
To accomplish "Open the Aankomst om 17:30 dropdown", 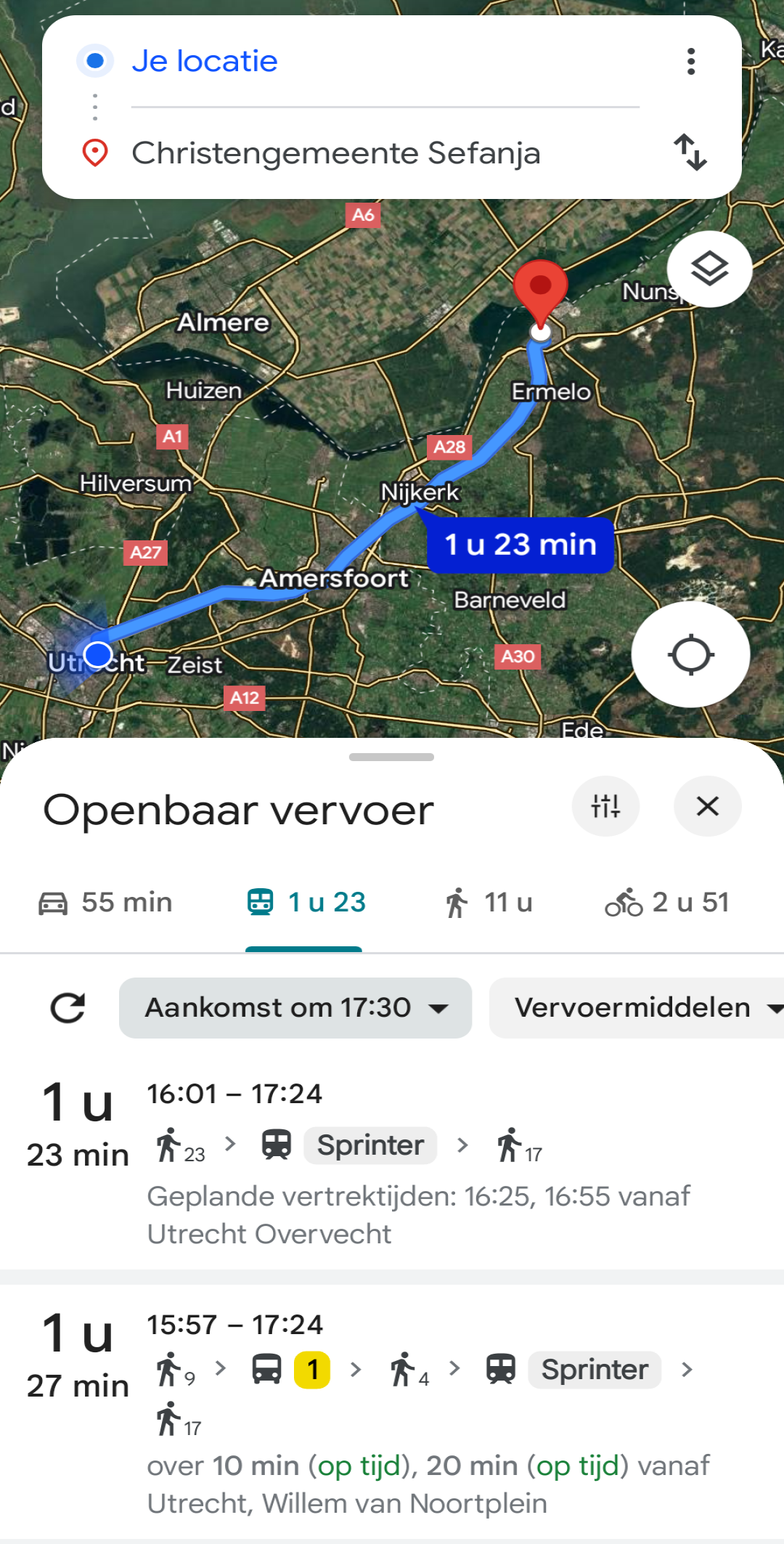I will pos(295,1008).
